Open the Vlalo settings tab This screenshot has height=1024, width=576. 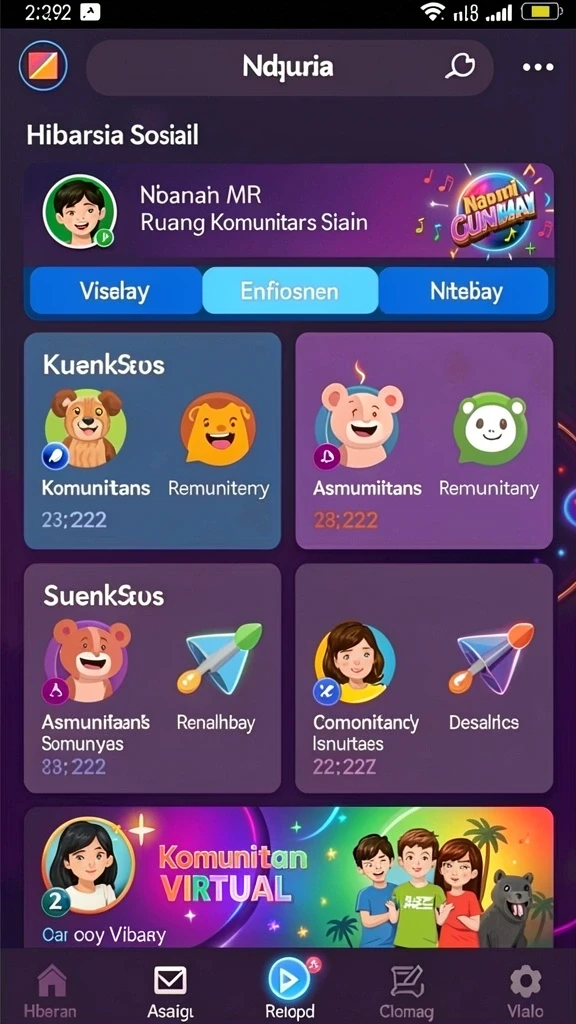525,991
